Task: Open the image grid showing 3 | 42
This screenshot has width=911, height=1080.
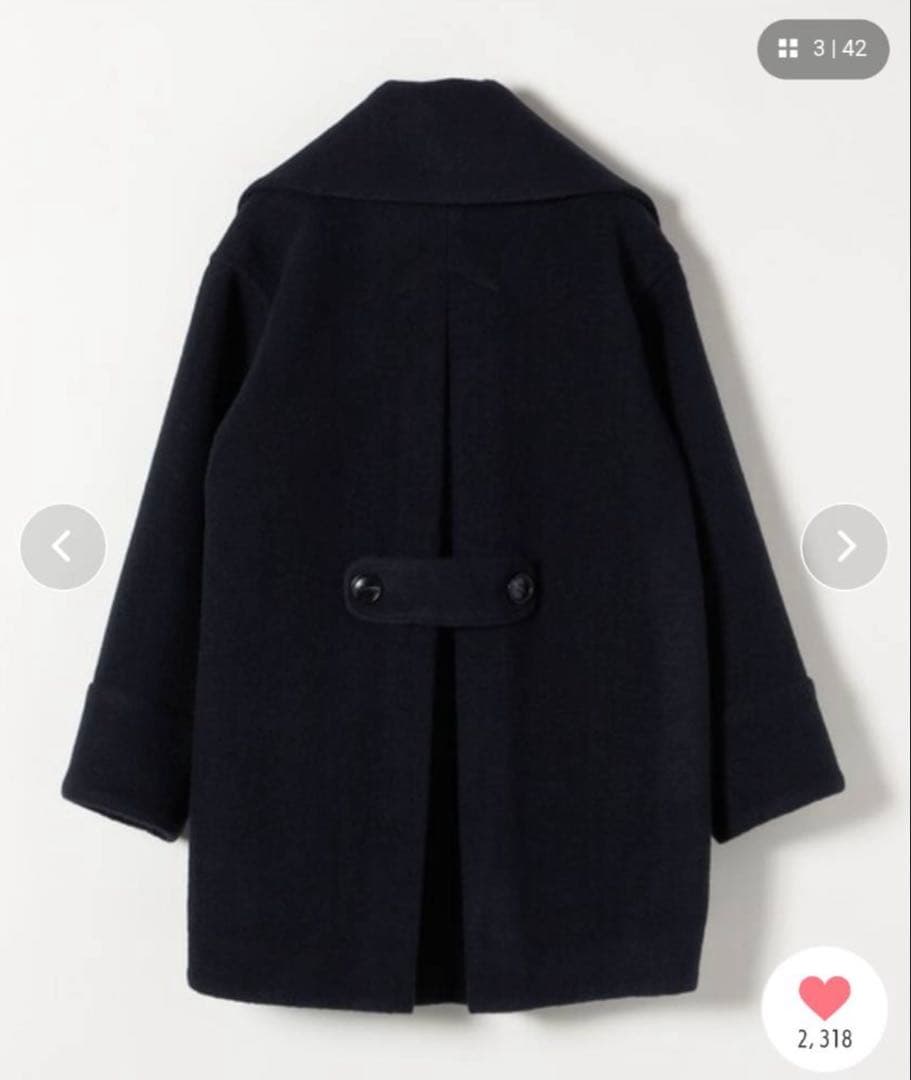Action: pos(822,48)
